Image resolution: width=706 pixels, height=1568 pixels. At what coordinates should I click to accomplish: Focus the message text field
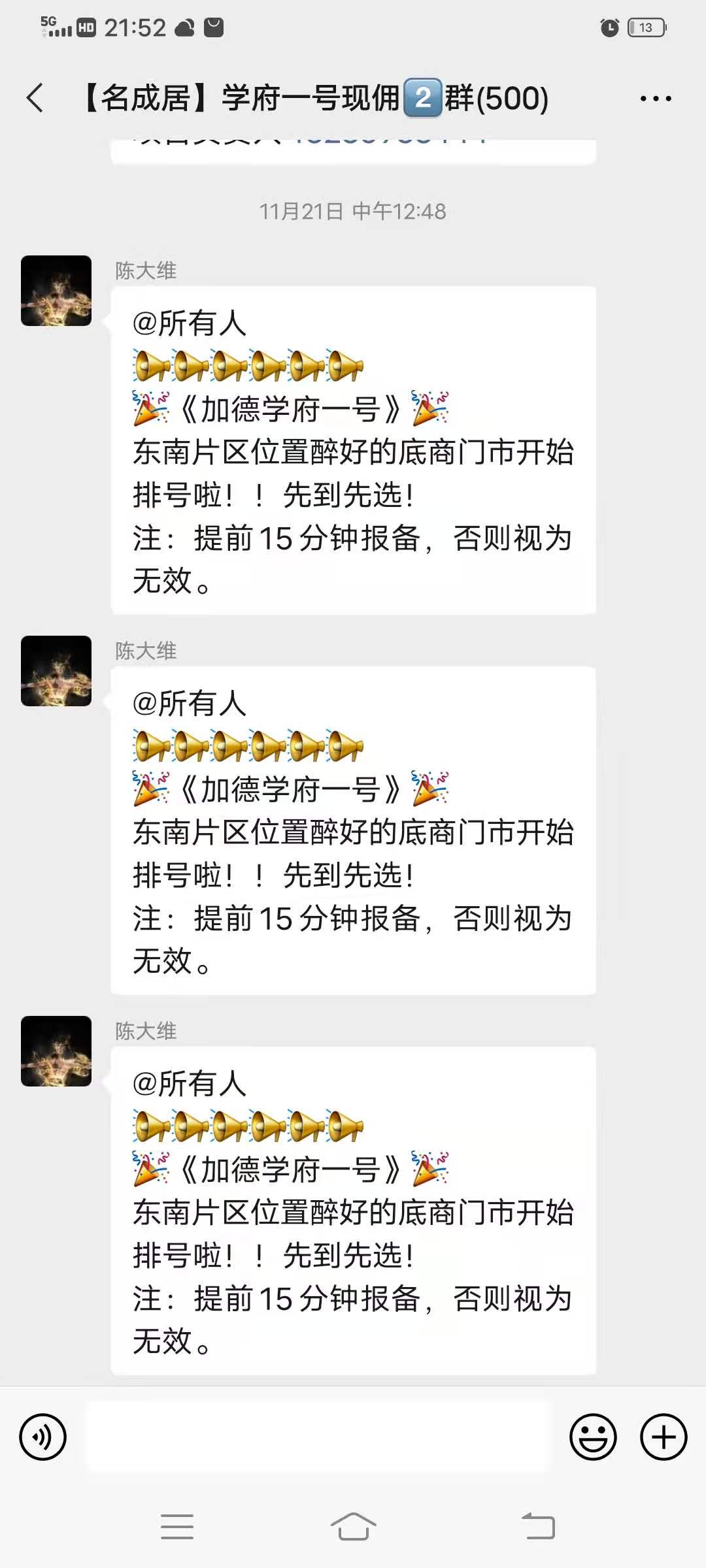(x=318, y=1437)
